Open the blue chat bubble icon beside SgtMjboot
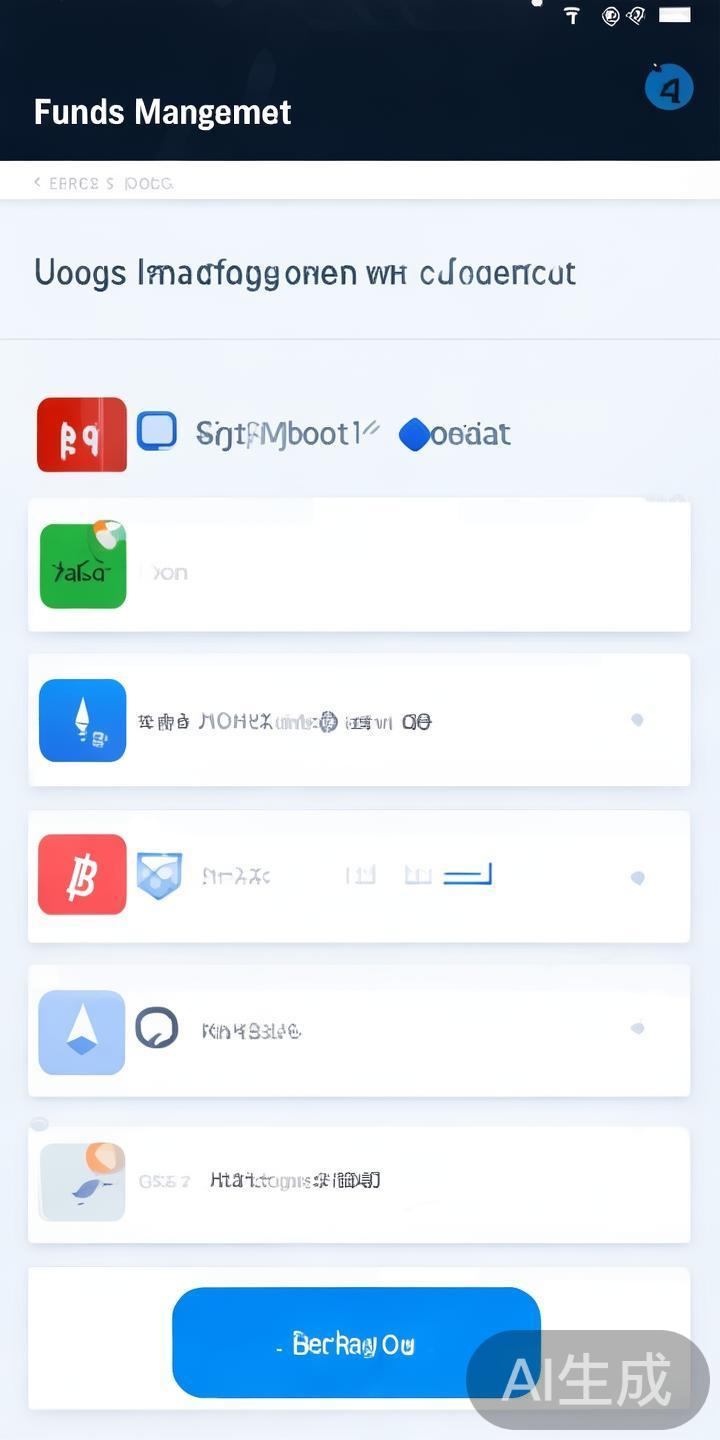 [157, 432]
